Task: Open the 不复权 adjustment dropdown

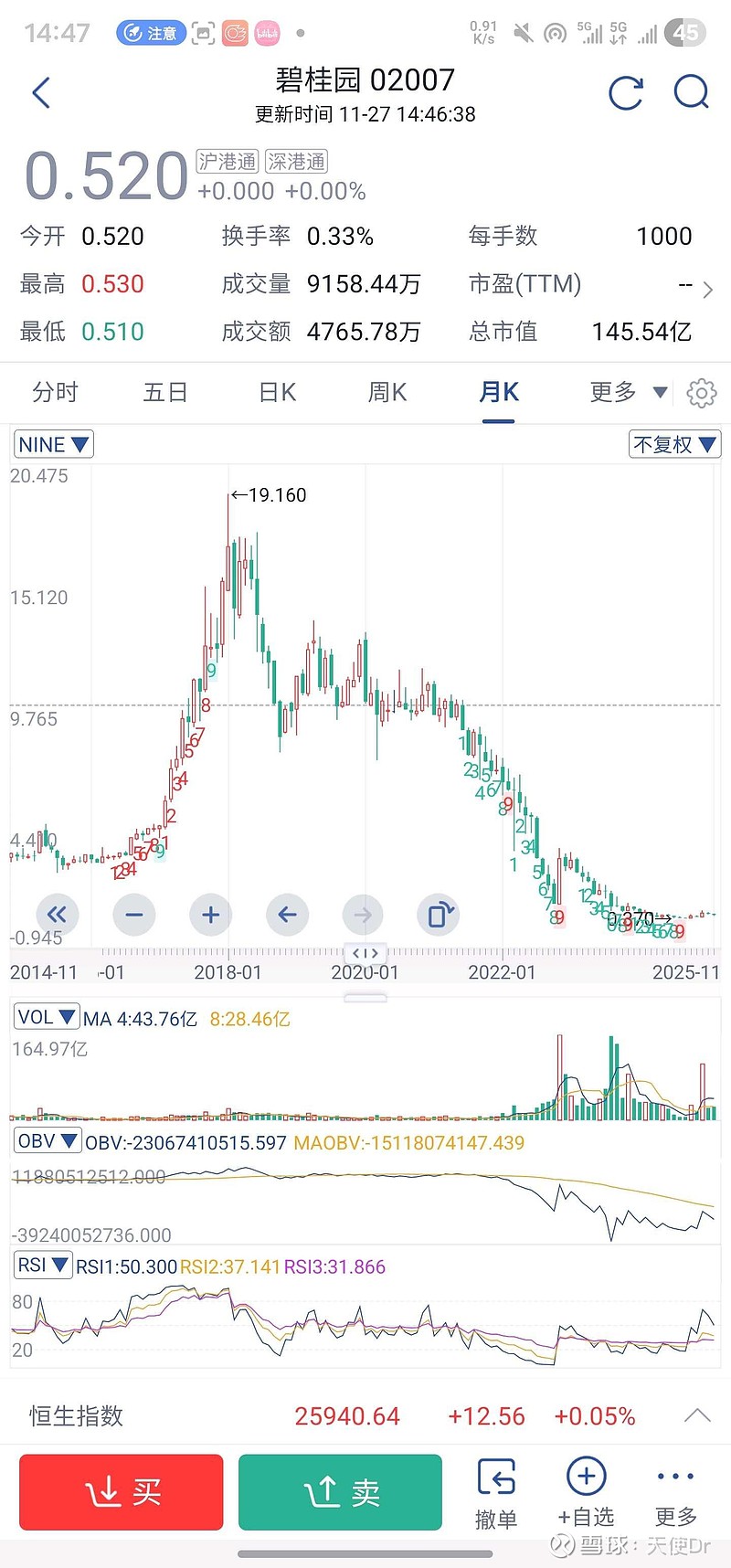Action: (x=674, y=444)
